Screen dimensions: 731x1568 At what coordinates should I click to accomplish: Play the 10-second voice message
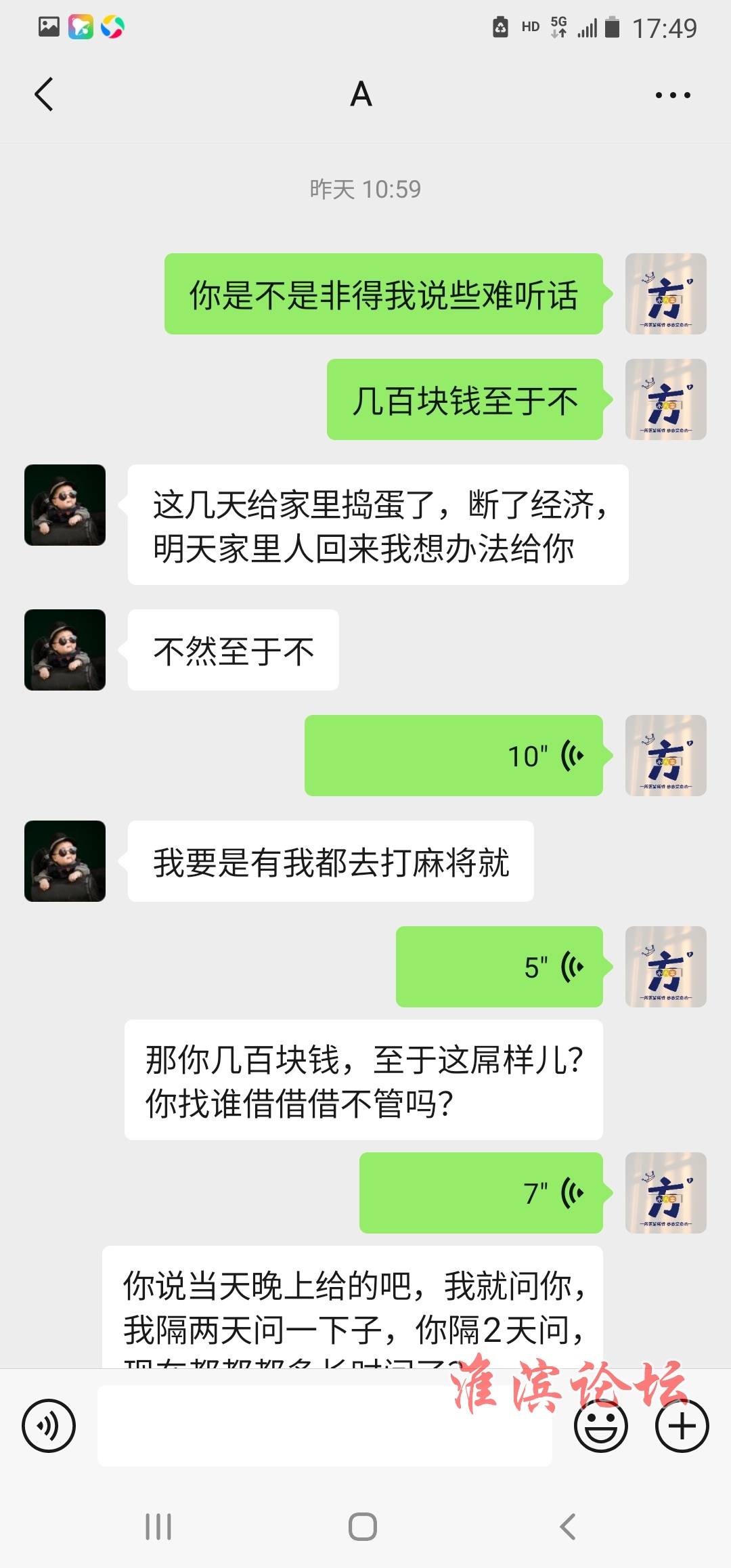pyautogui.click(x=453, y=756)
